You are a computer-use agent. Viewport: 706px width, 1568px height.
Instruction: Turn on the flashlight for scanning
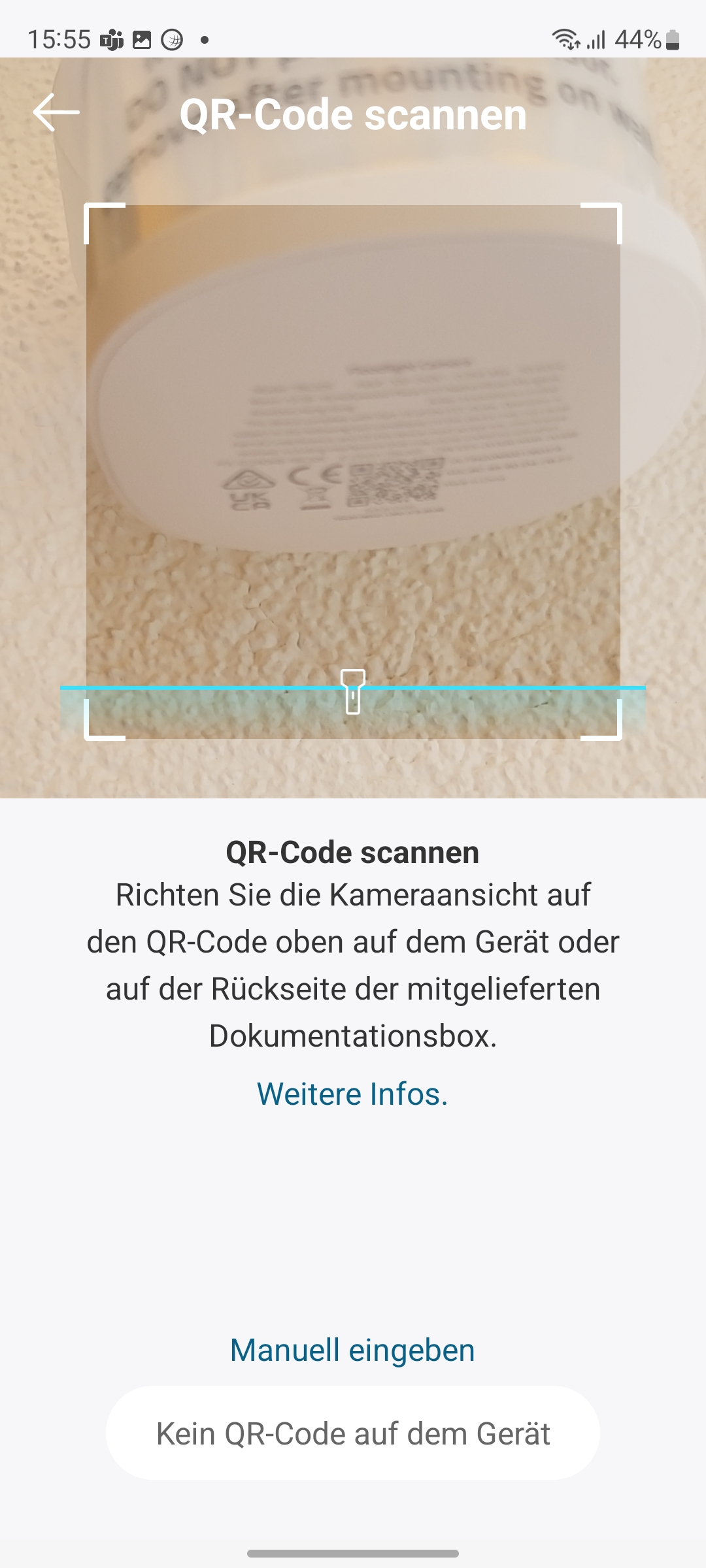coord(353,691)
